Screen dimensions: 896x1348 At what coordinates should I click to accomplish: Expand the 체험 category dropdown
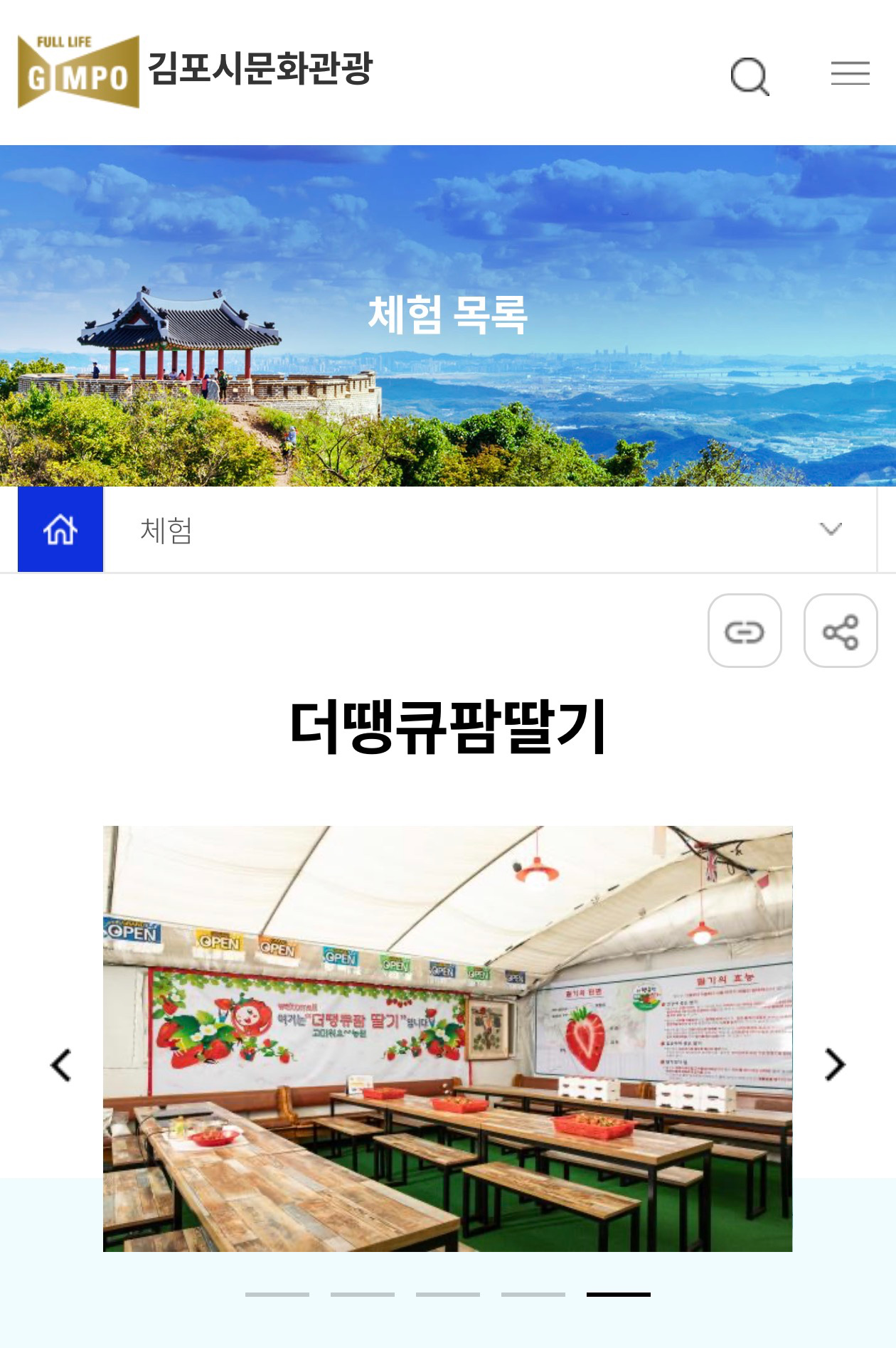pos(830,529)
